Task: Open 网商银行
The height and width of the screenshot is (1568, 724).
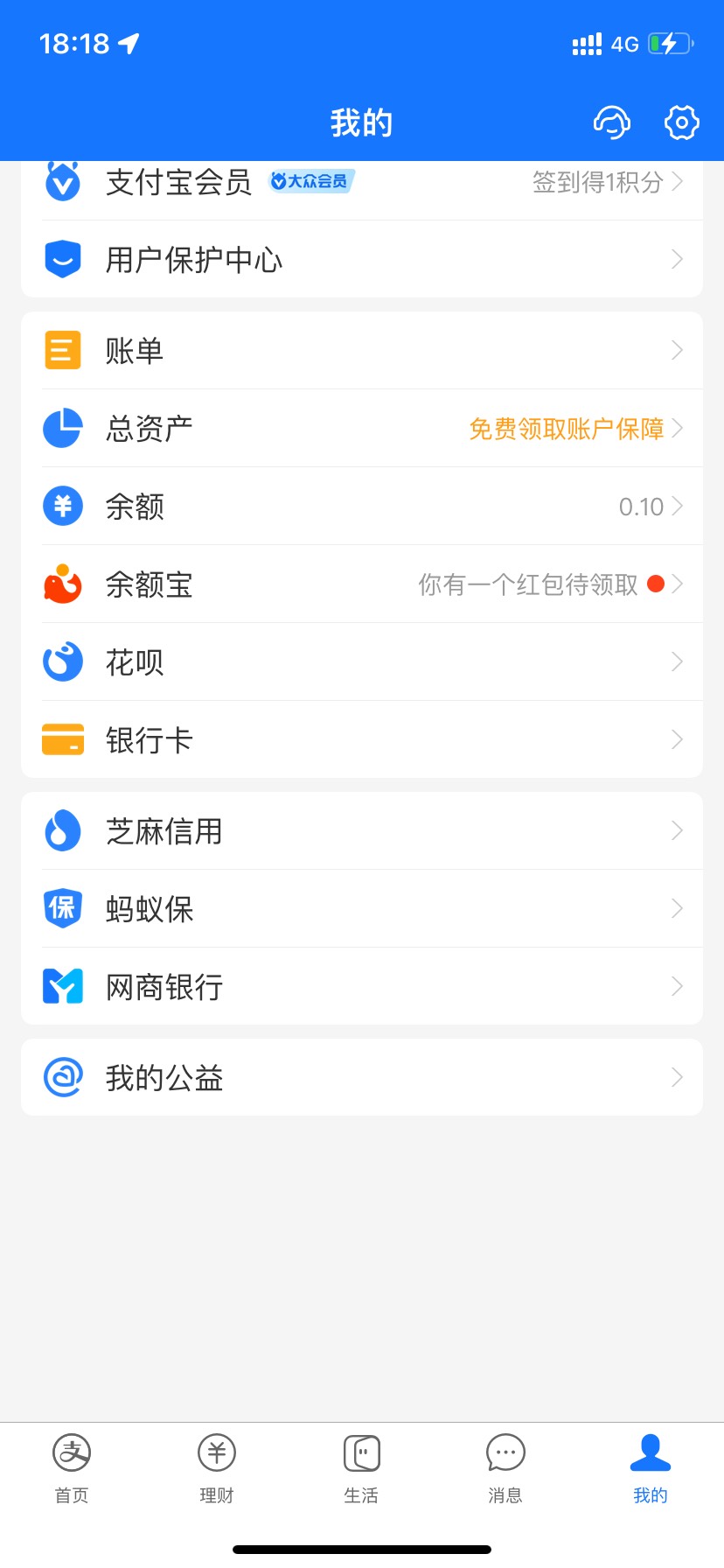Action: coord(362,986)
